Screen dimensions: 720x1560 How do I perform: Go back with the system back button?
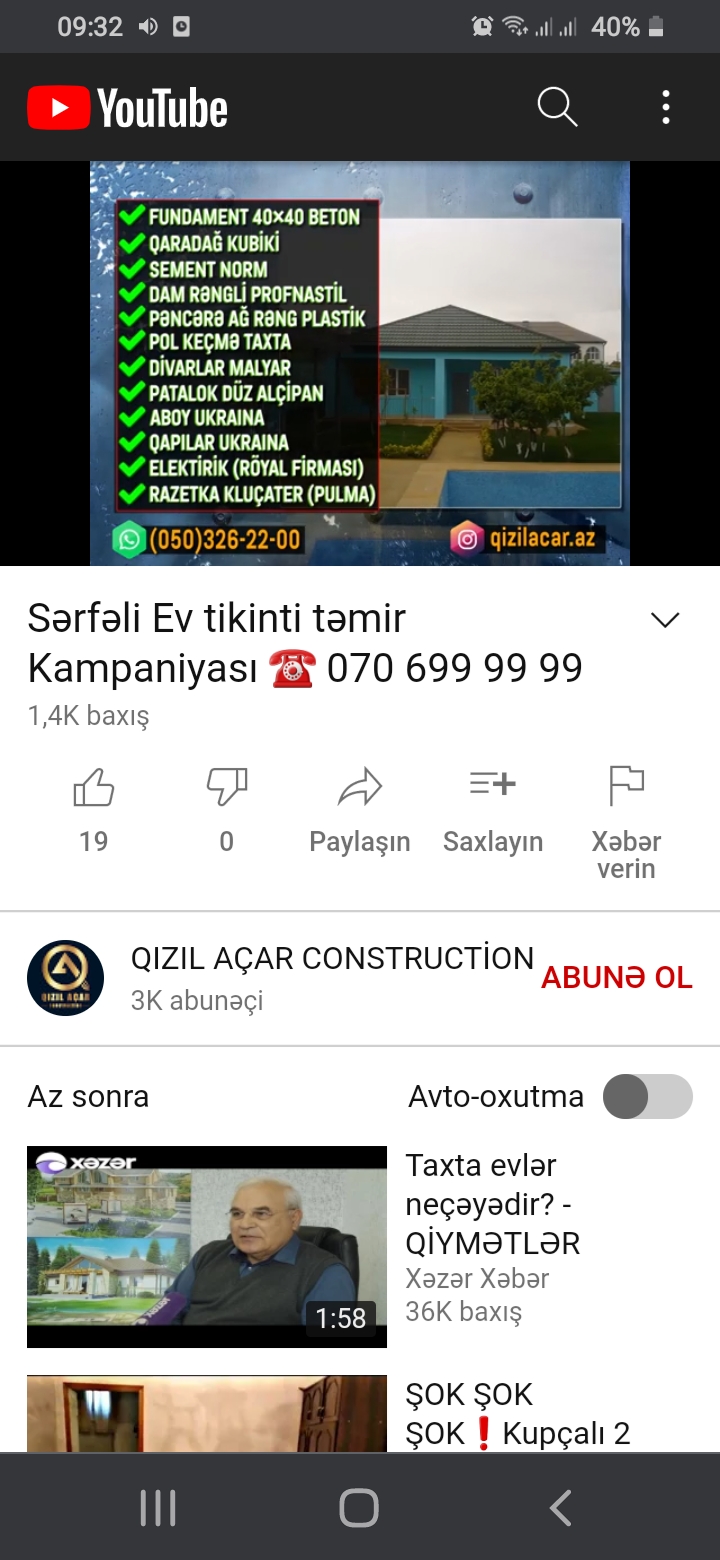coord(561,1507)
